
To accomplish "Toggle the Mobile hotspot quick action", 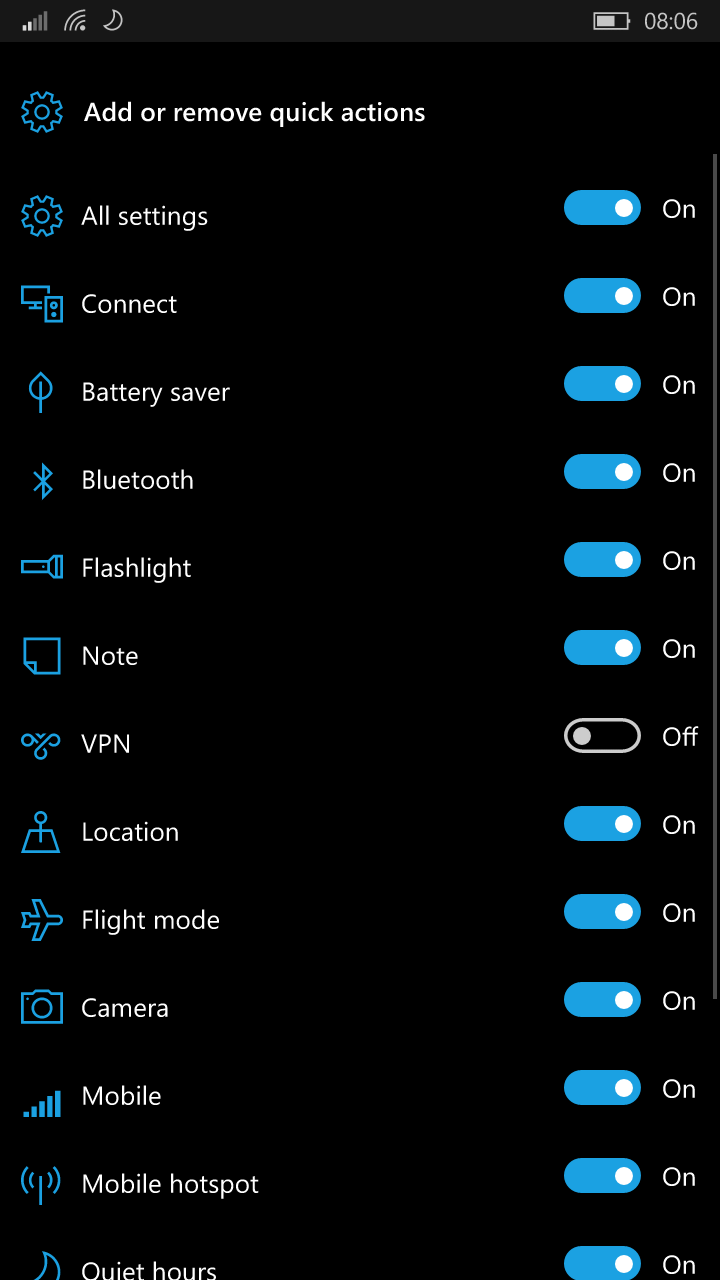I will (602, 1176).
